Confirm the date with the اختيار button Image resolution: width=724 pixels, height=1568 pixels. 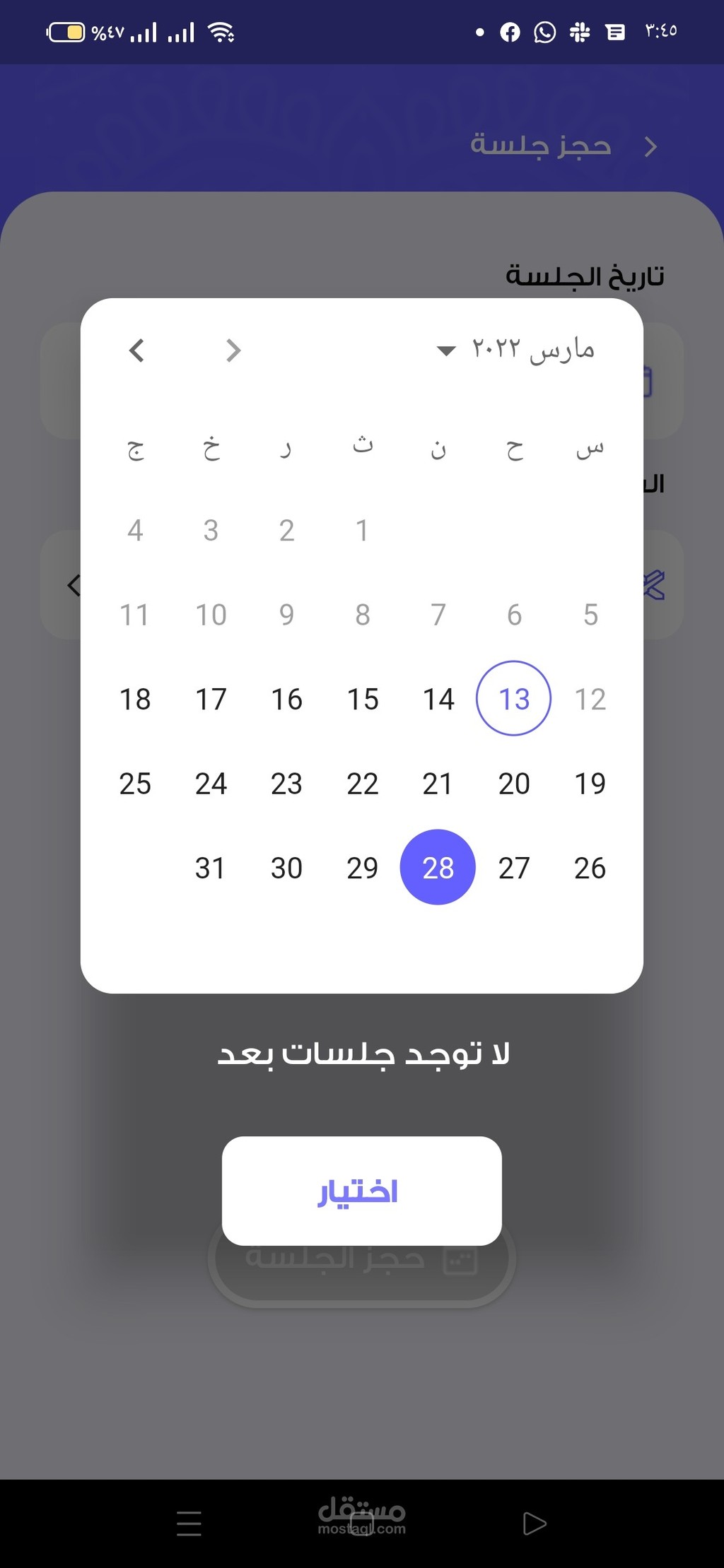click(x=362, y=1191)
